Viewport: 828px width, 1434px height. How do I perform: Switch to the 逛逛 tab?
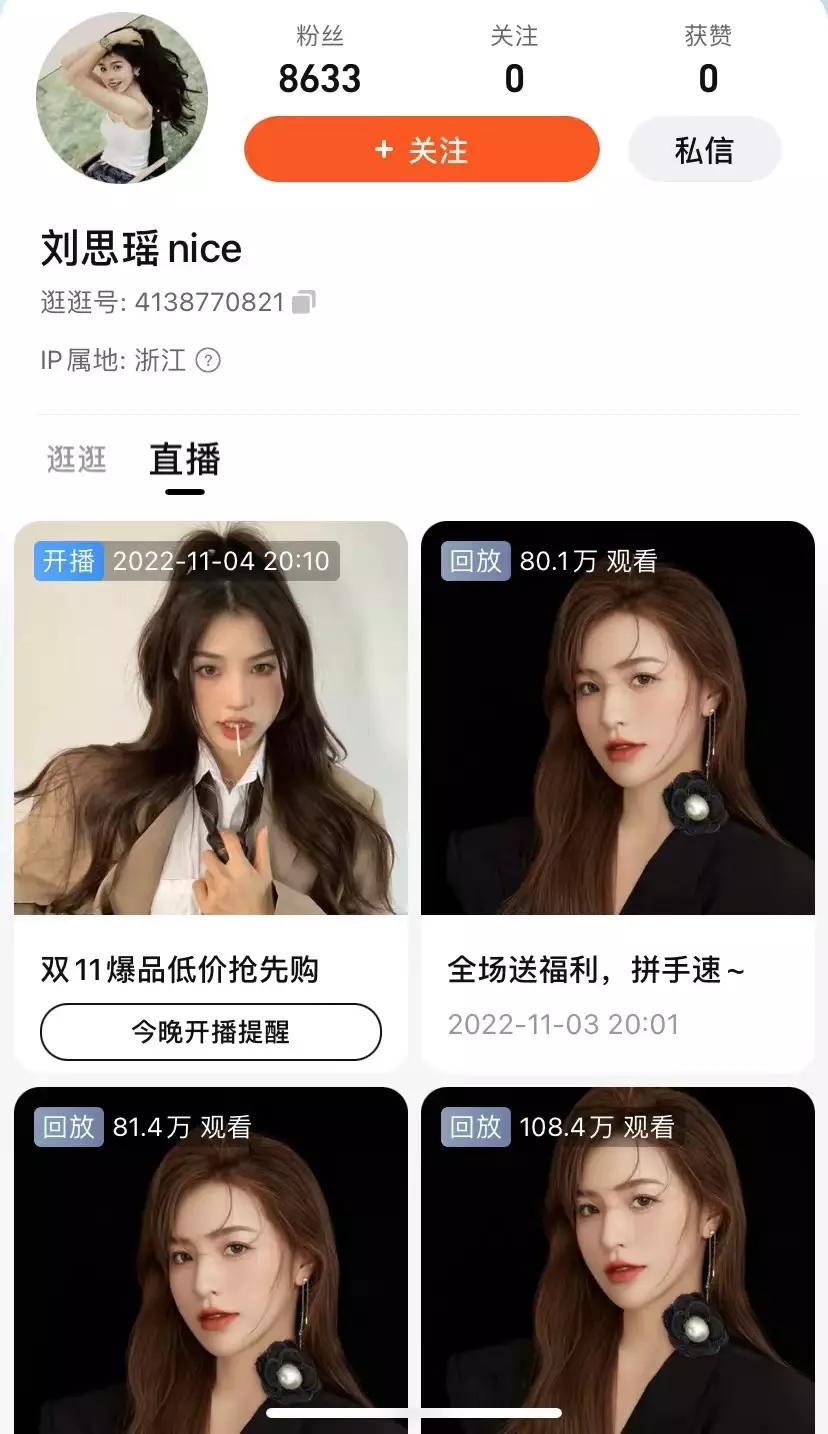pos(75,459)
